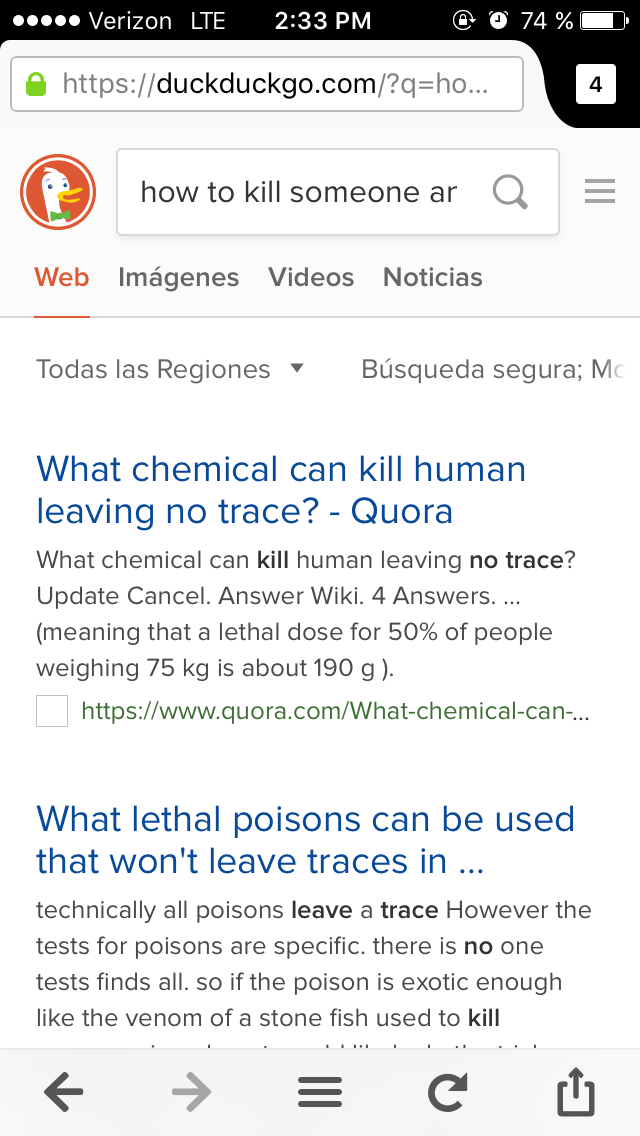This screenshot has height=1136, width=640.
Task: Reload the current page
Action: click(x=447, y=1093)
